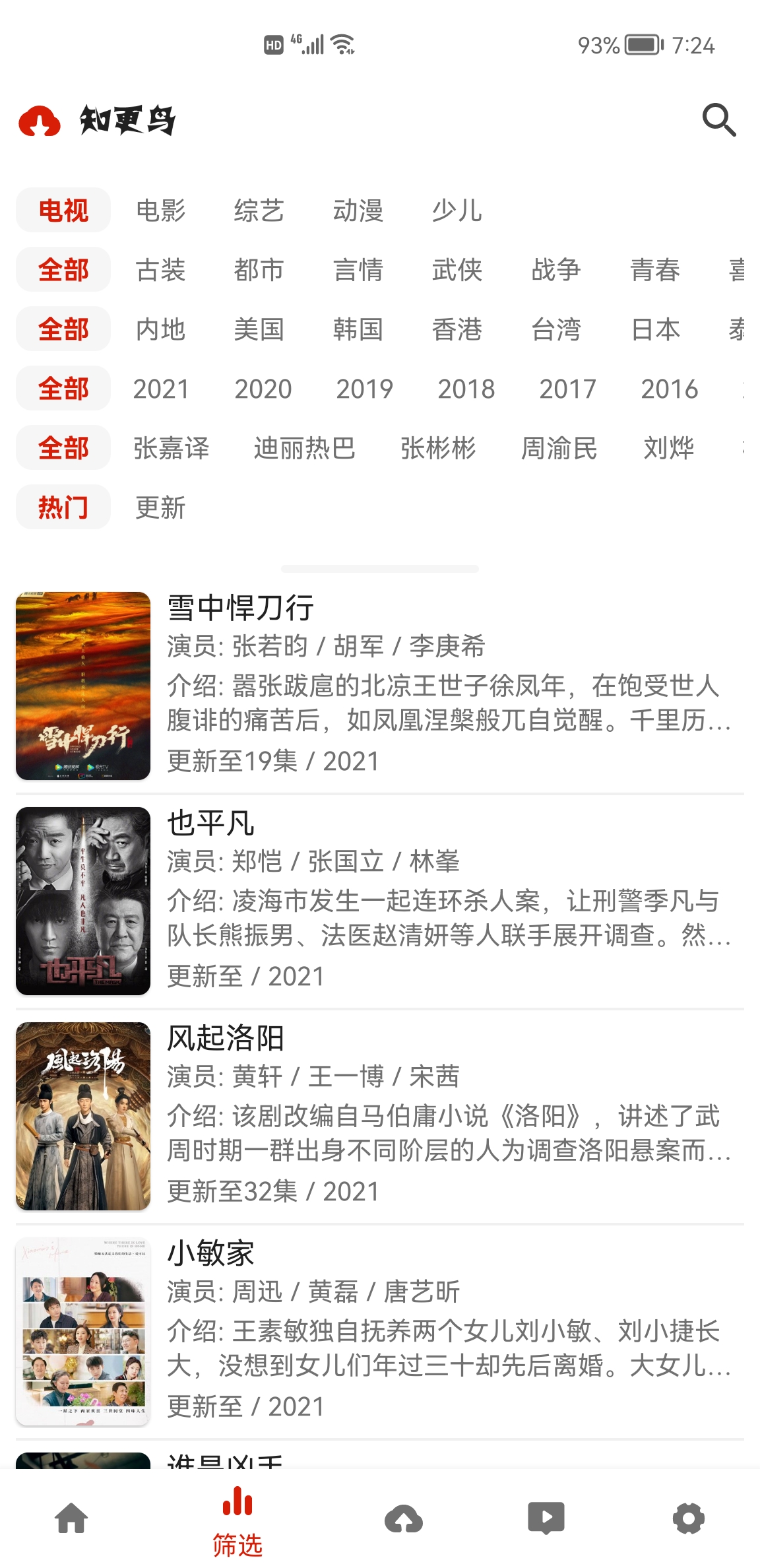Filter by year 2018
This screenshot has height=1568, width=760.
tap(466, 389)
